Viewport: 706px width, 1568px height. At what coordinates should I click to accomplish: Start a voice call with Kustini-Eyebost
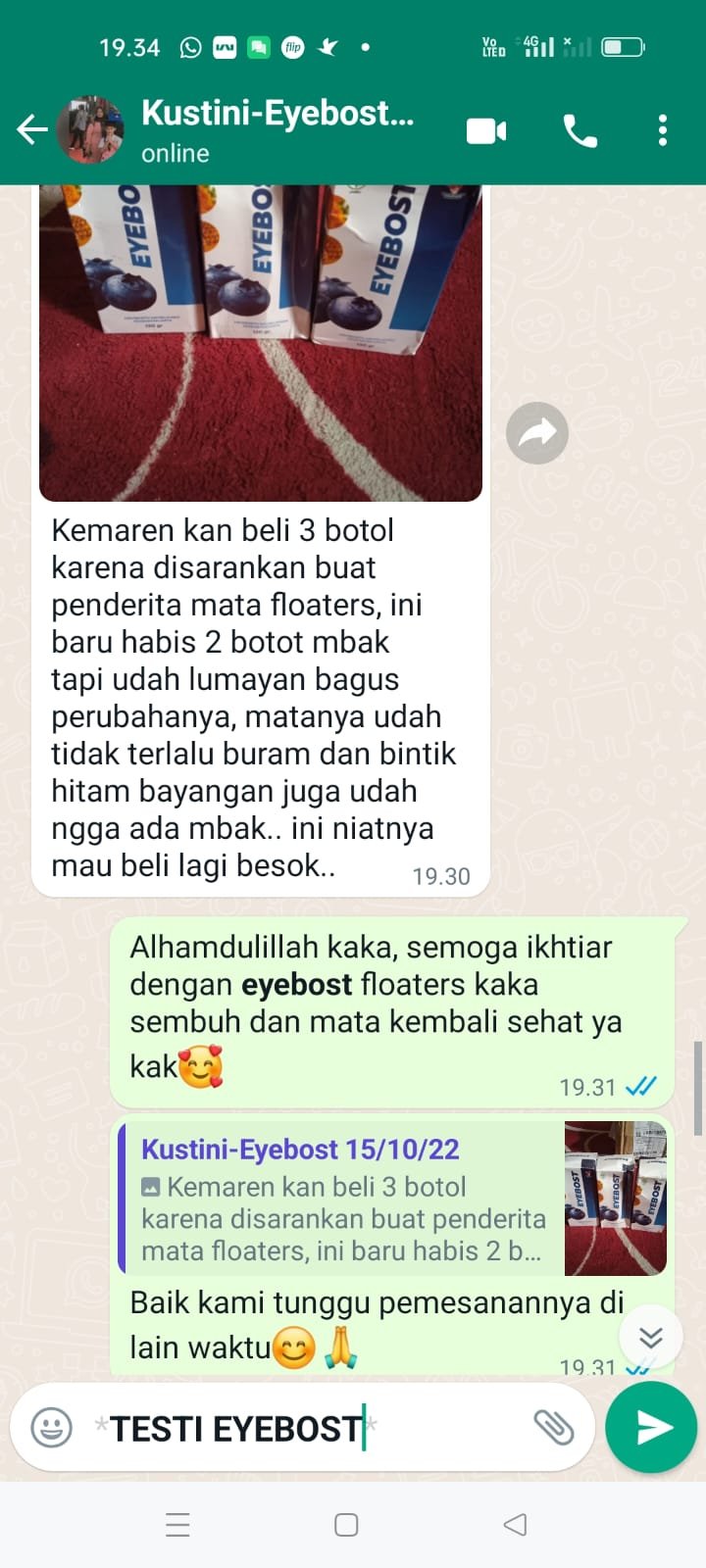pos(580,130)
